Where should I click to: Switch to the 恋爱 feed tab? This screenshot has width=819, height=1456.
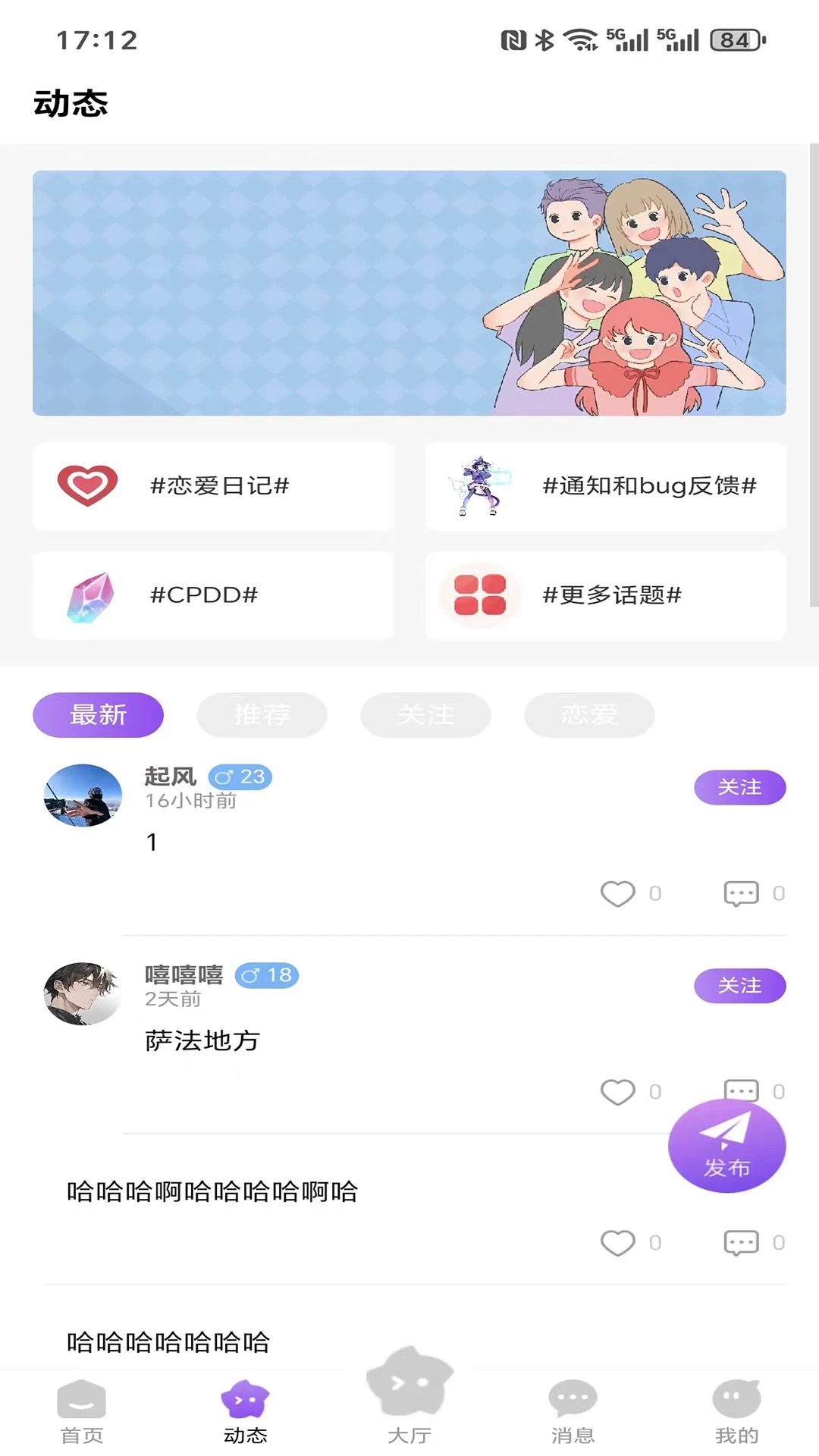point(589,714)
